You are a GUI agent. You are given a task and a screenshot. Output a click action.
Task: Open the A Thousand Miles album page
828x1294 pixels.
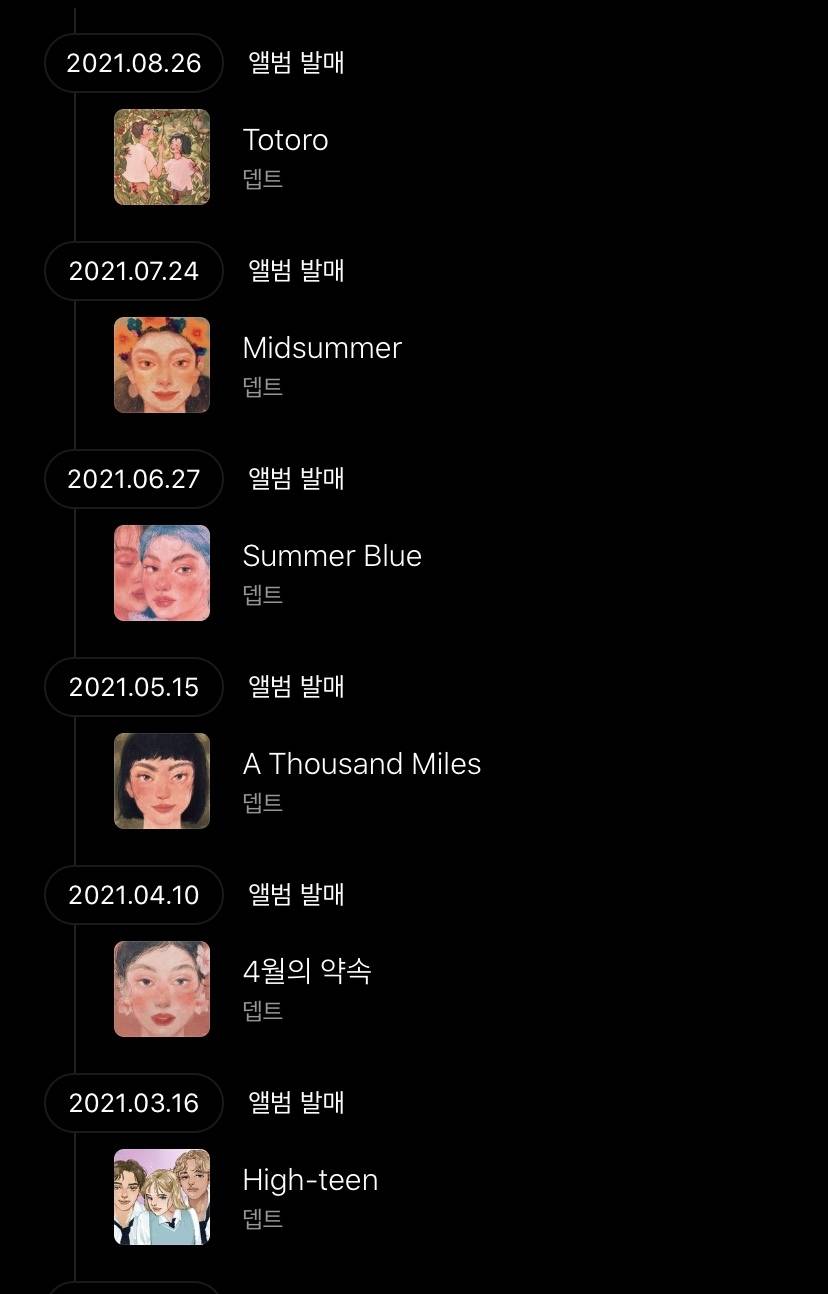(362, 764)
